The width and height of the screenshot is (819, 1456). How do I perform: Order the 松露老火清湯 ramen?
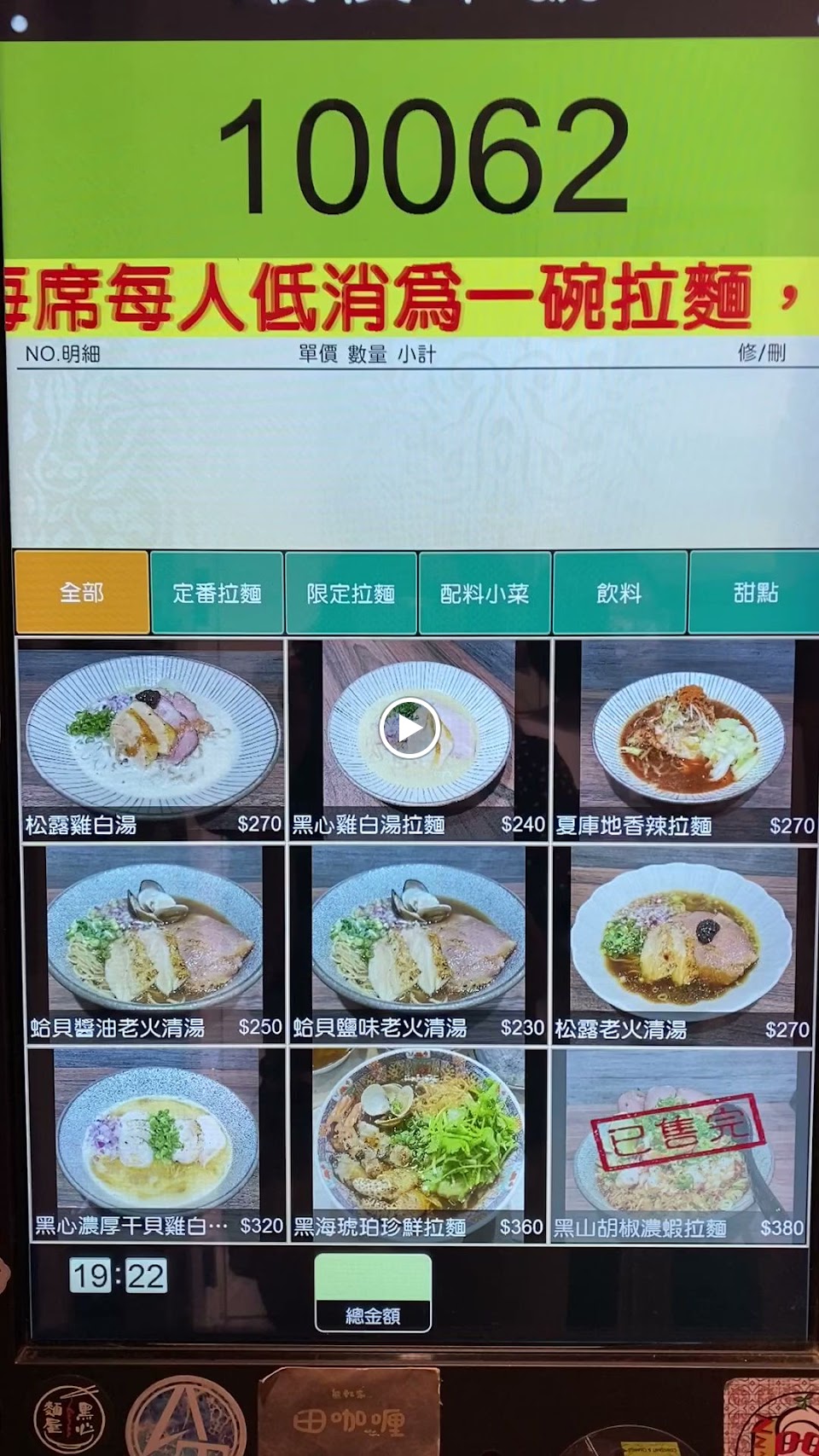tap(682, 943)
